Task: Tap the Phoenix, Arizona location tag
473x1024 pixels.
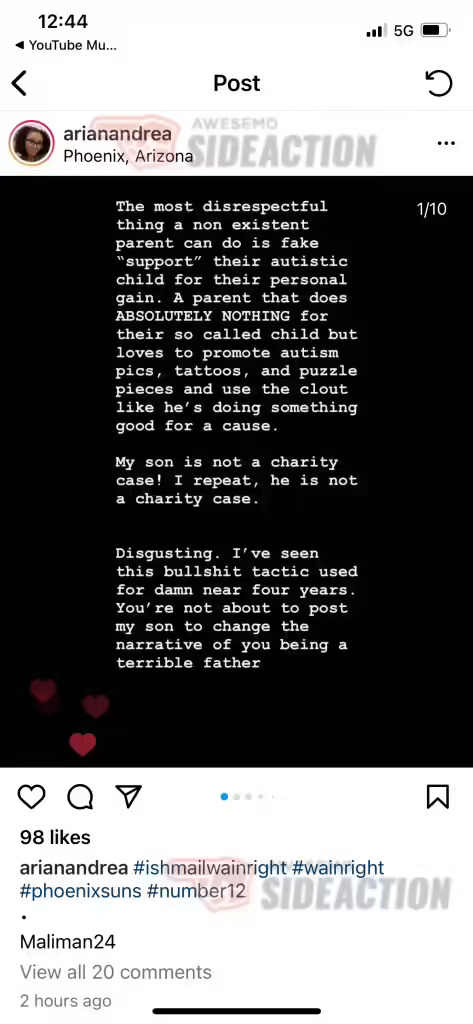Action: click(x=128, y=156)
